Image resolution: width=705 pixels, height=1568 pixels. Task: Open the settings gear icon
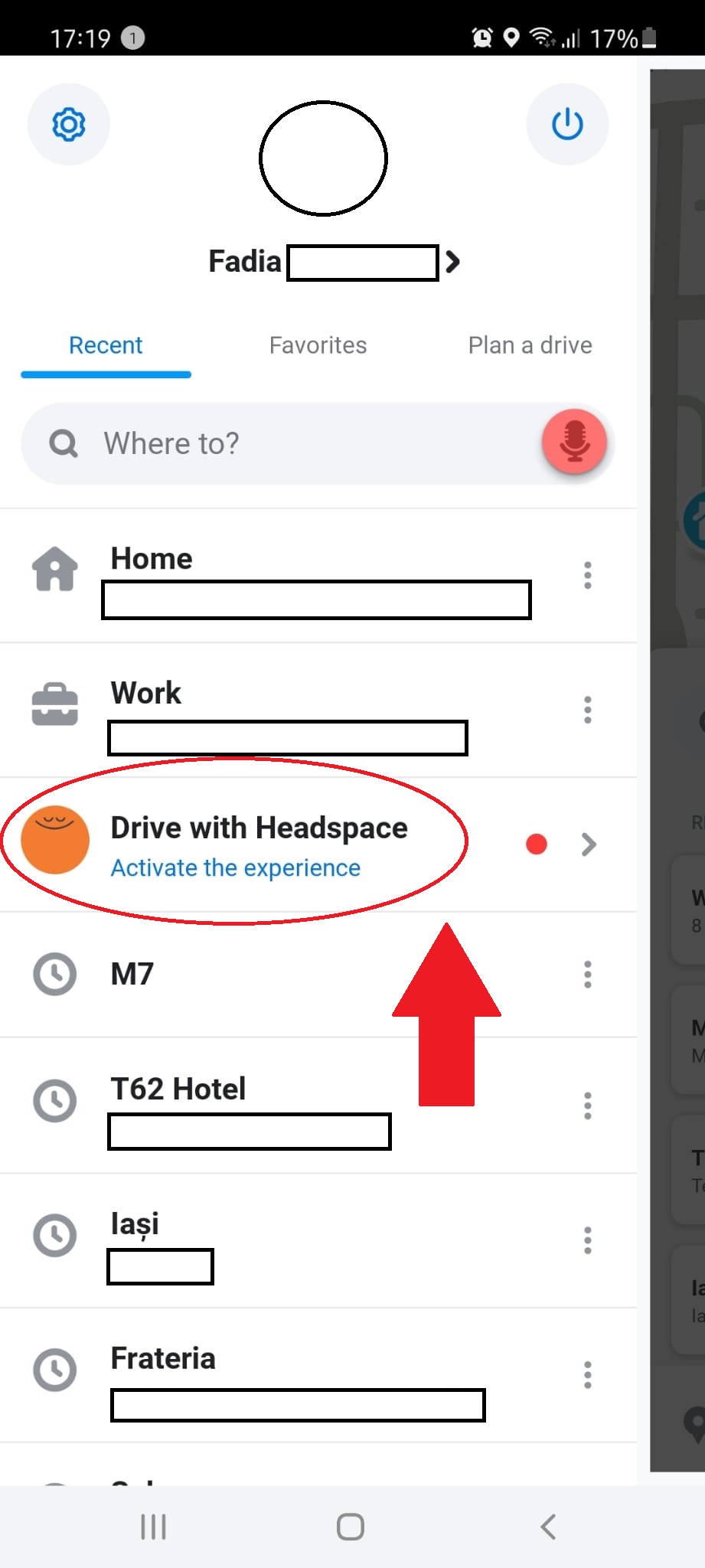pyautogui.click(x=68, y=124)
